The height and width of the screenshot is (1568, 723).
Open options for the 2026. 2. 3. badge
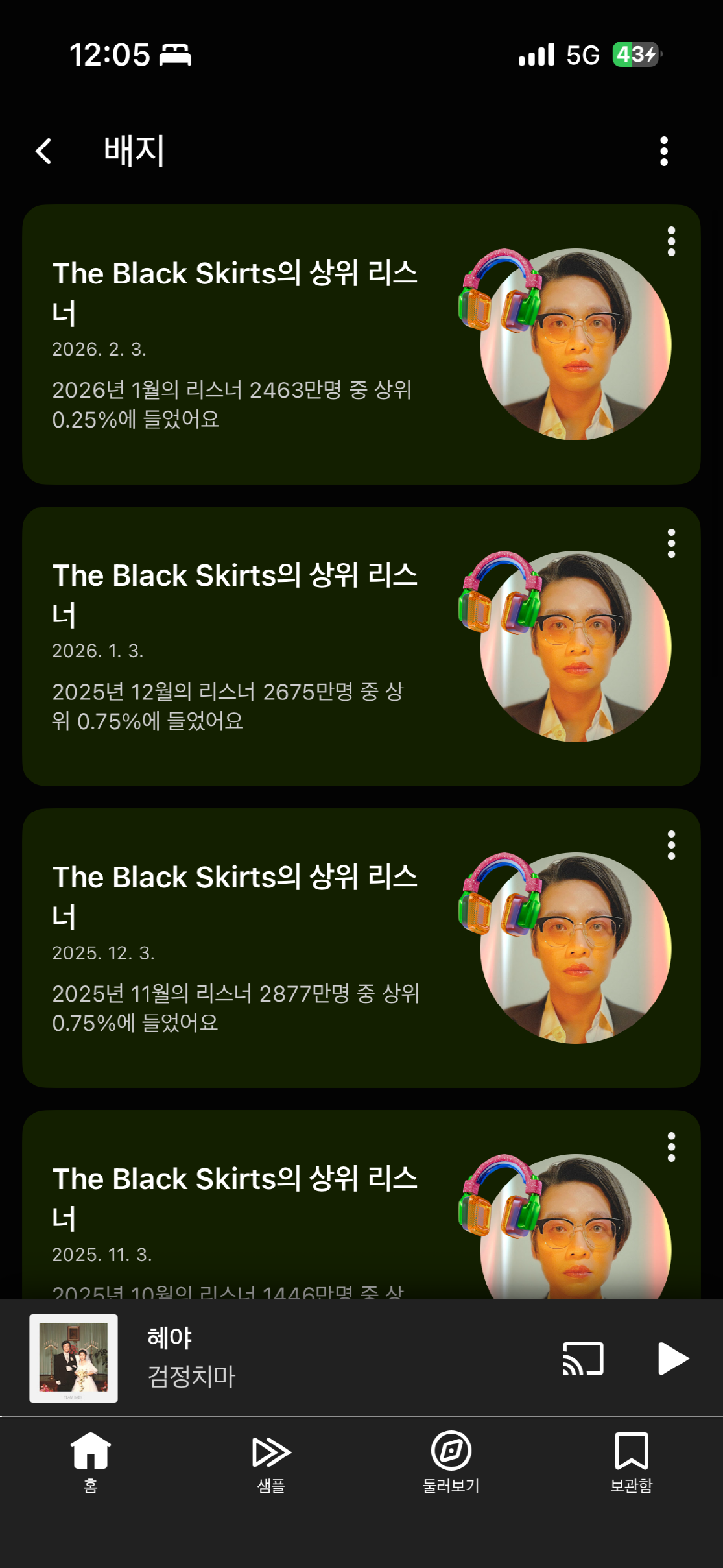(x=671, y=241)
